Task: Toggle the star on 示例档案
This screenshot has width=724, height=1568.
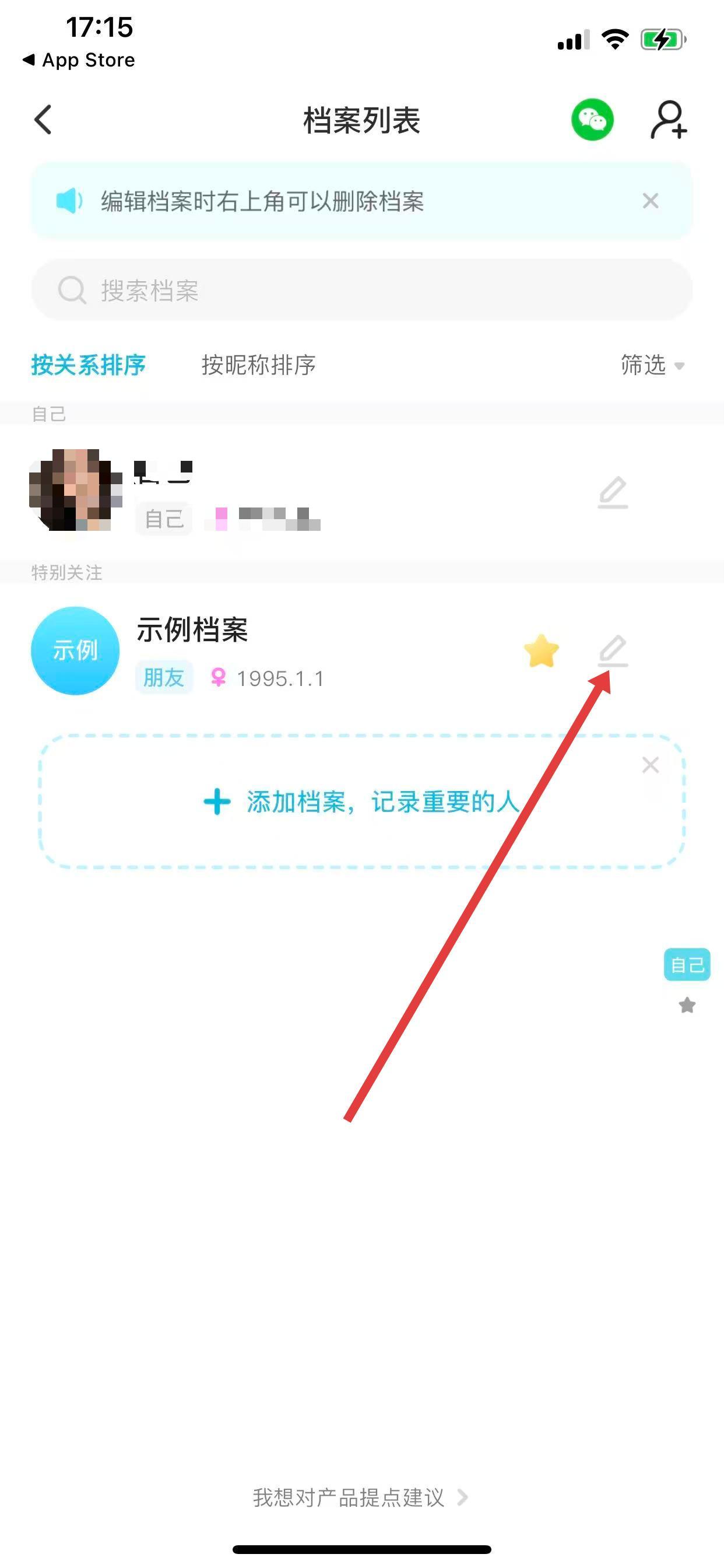Action: pyautogui.click(x=541, y=650)
